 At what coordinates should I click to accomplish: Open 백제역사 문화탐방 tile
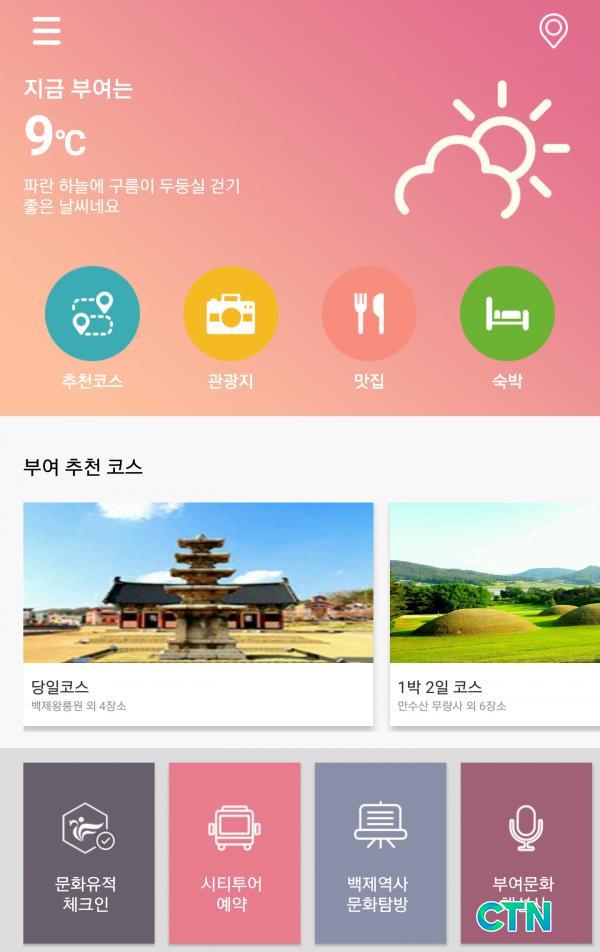[380, 852]
